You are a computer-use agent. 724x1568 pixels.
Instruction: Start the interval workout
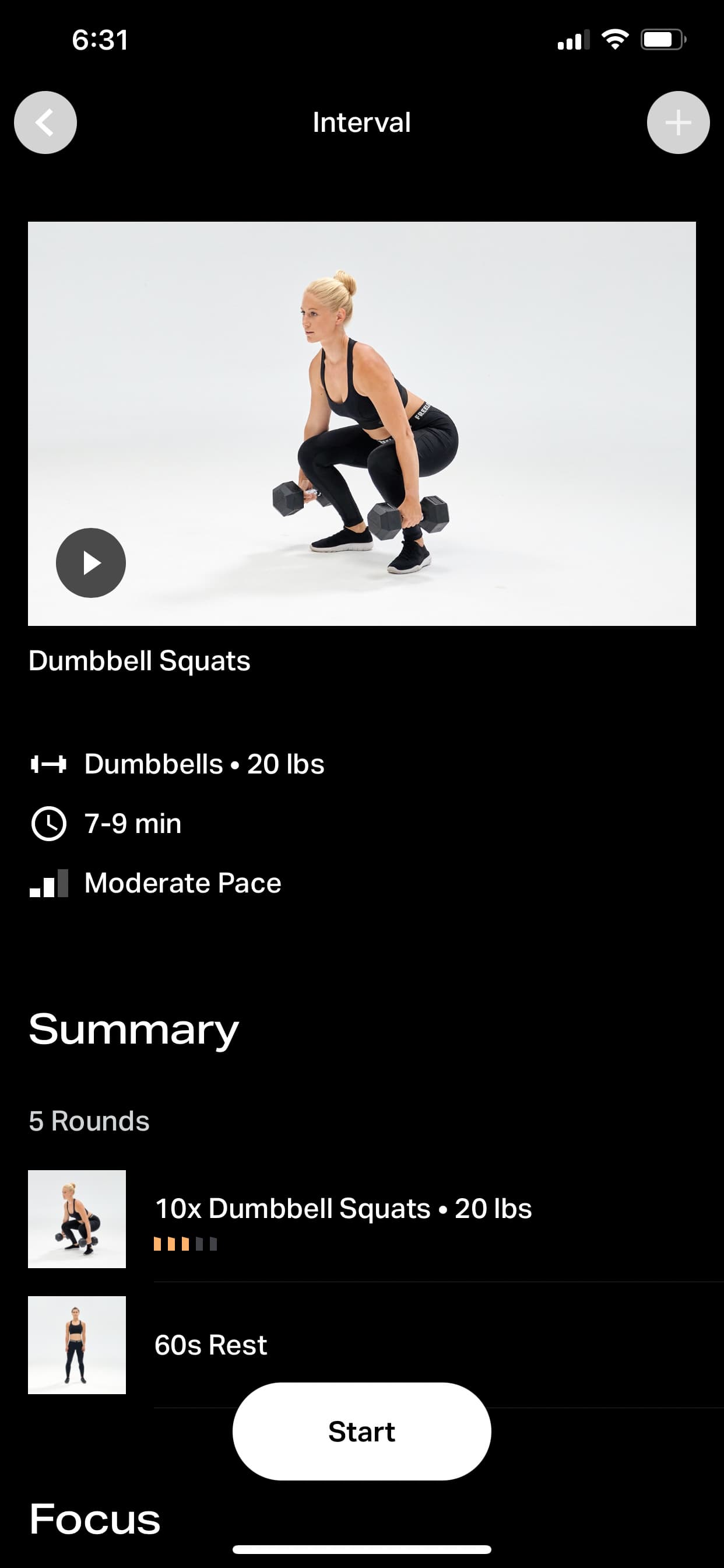[361, 1431]
